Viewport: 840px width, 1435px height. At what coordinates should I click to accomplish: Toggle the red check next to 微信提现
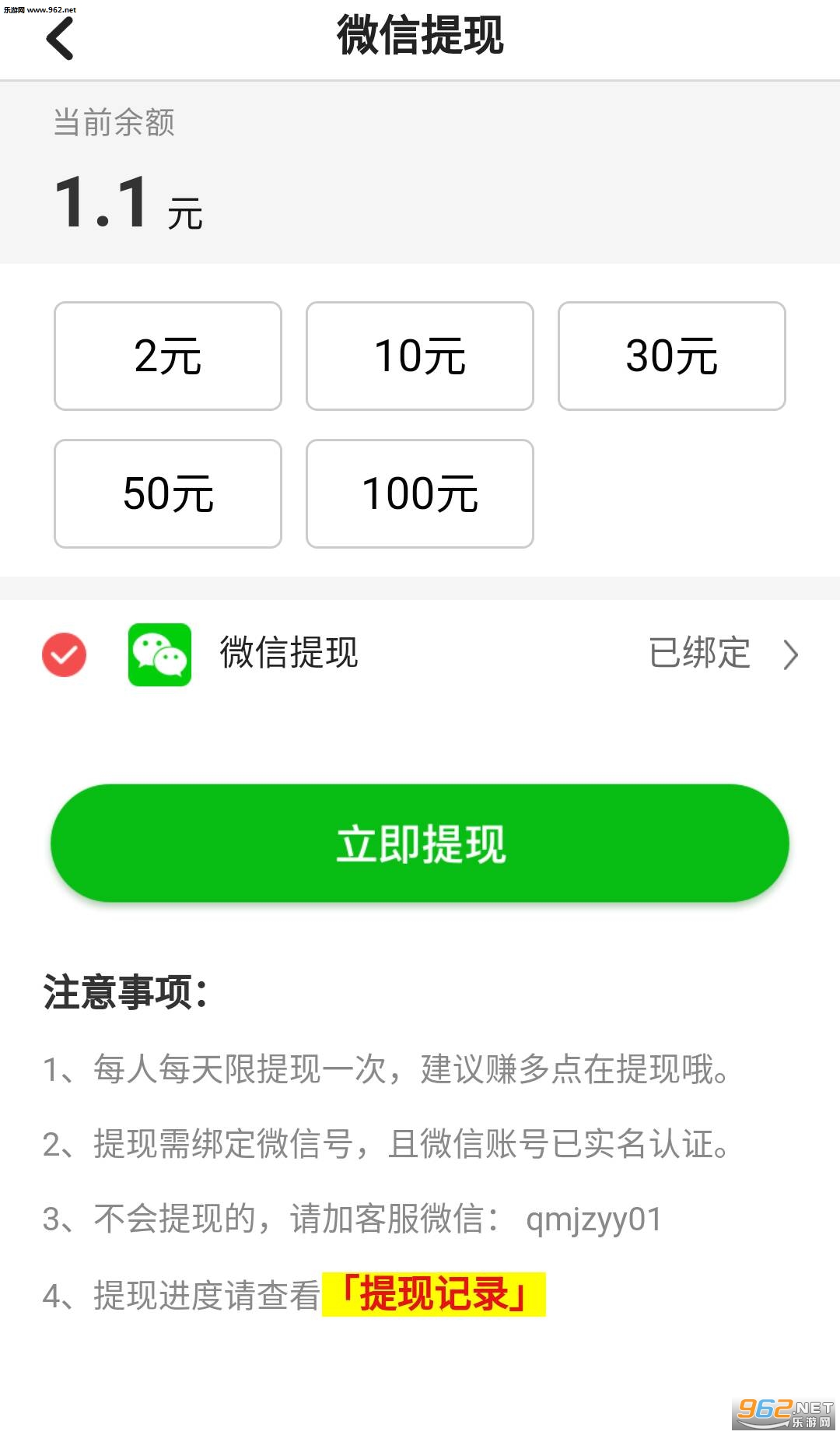(64, 654)
